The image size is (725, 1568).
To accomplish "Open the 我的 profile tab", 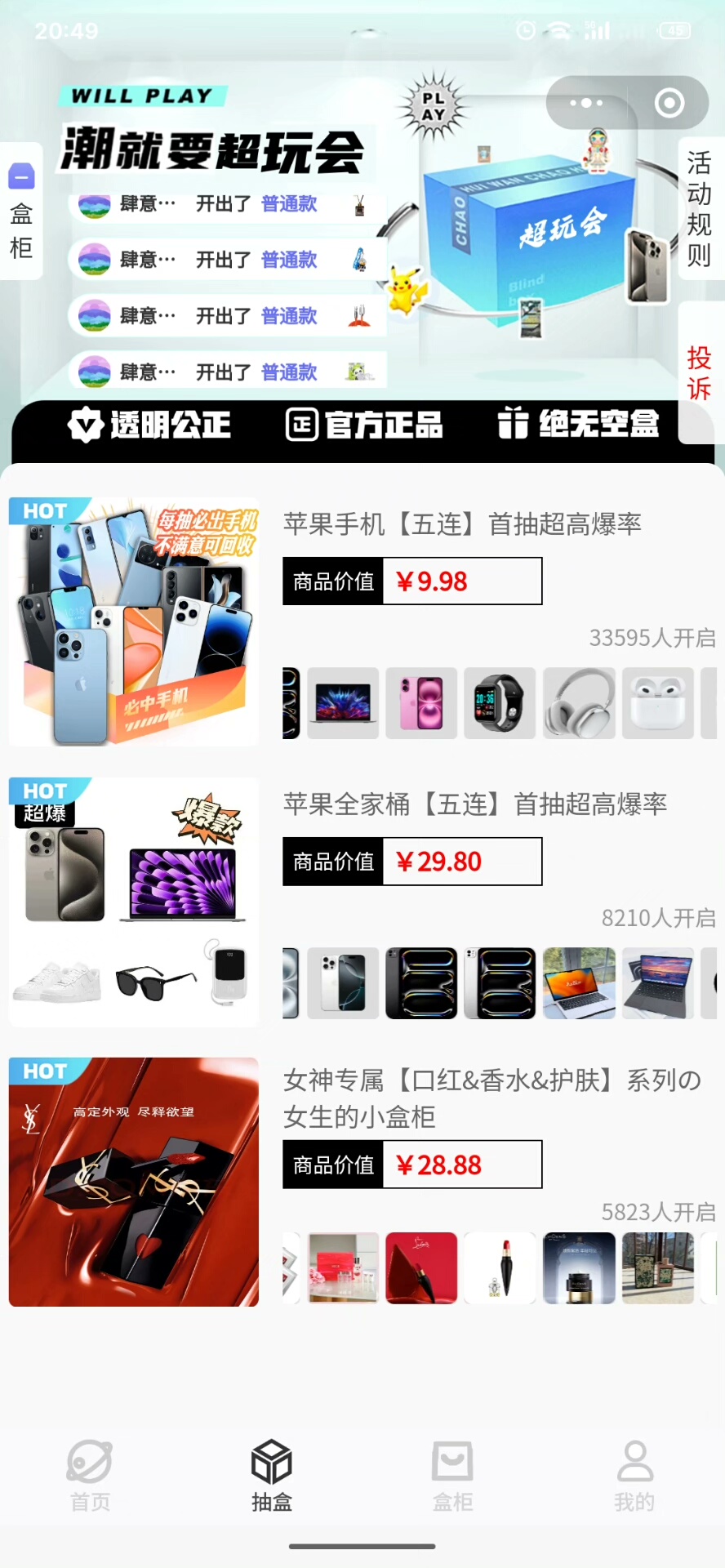I will click(634, 1475).
